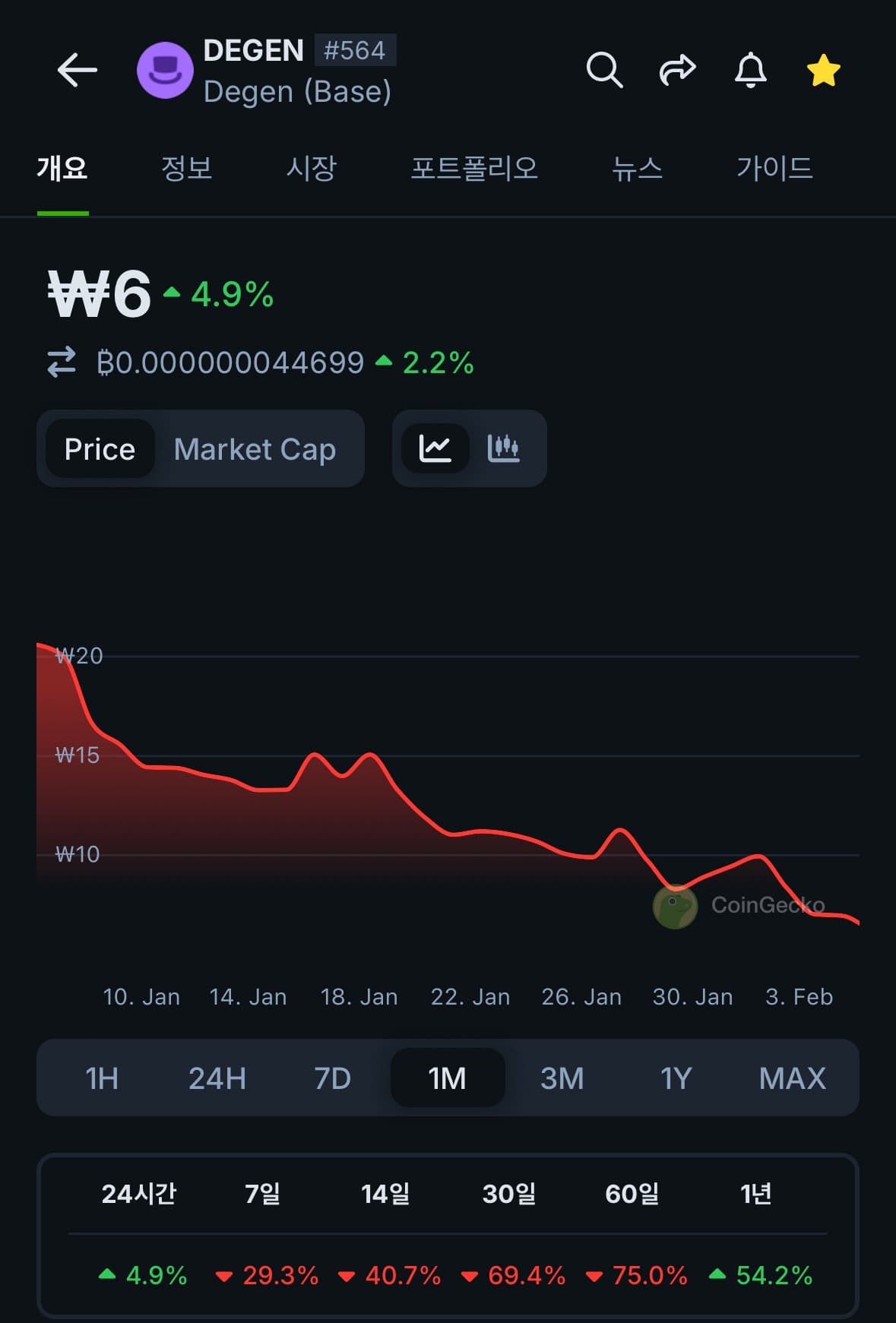This screenshot has height=1323, width=896.
Task: Go back with the arrow icon
Action: pyautogui.click(x=78, y=71)
